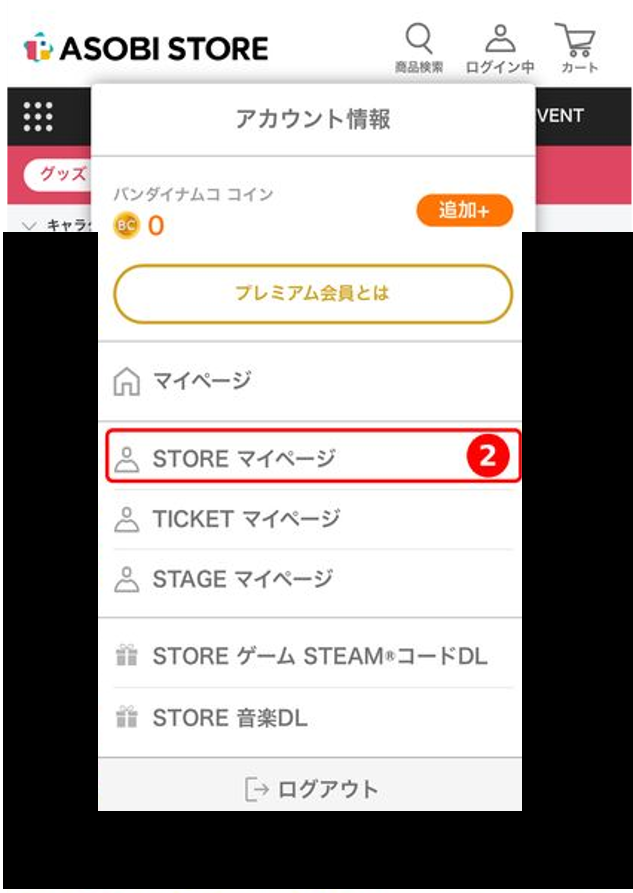Open STAGE マイページ

pyautogui.click(x=312, y=579)
